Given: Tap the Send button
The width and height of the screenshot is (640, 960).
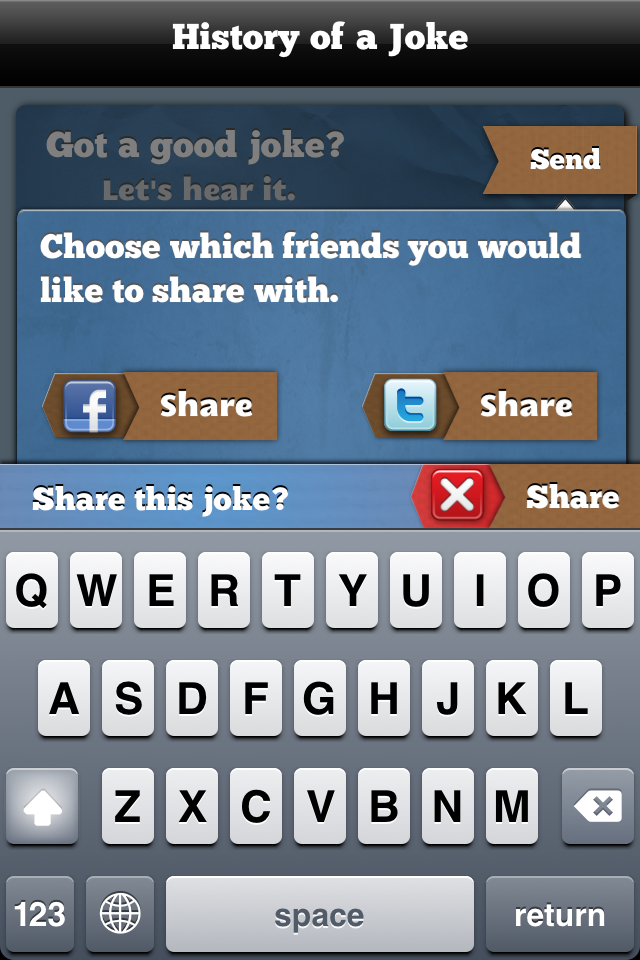Looking at the screenshot, I should pyautogui.click(x=562, y=159).
